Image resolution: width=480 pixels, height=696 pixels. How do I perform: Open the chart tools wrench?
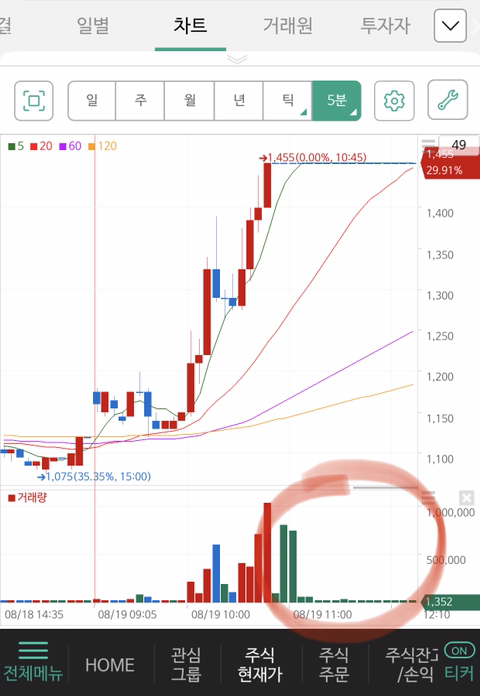(x=448, y=100)
